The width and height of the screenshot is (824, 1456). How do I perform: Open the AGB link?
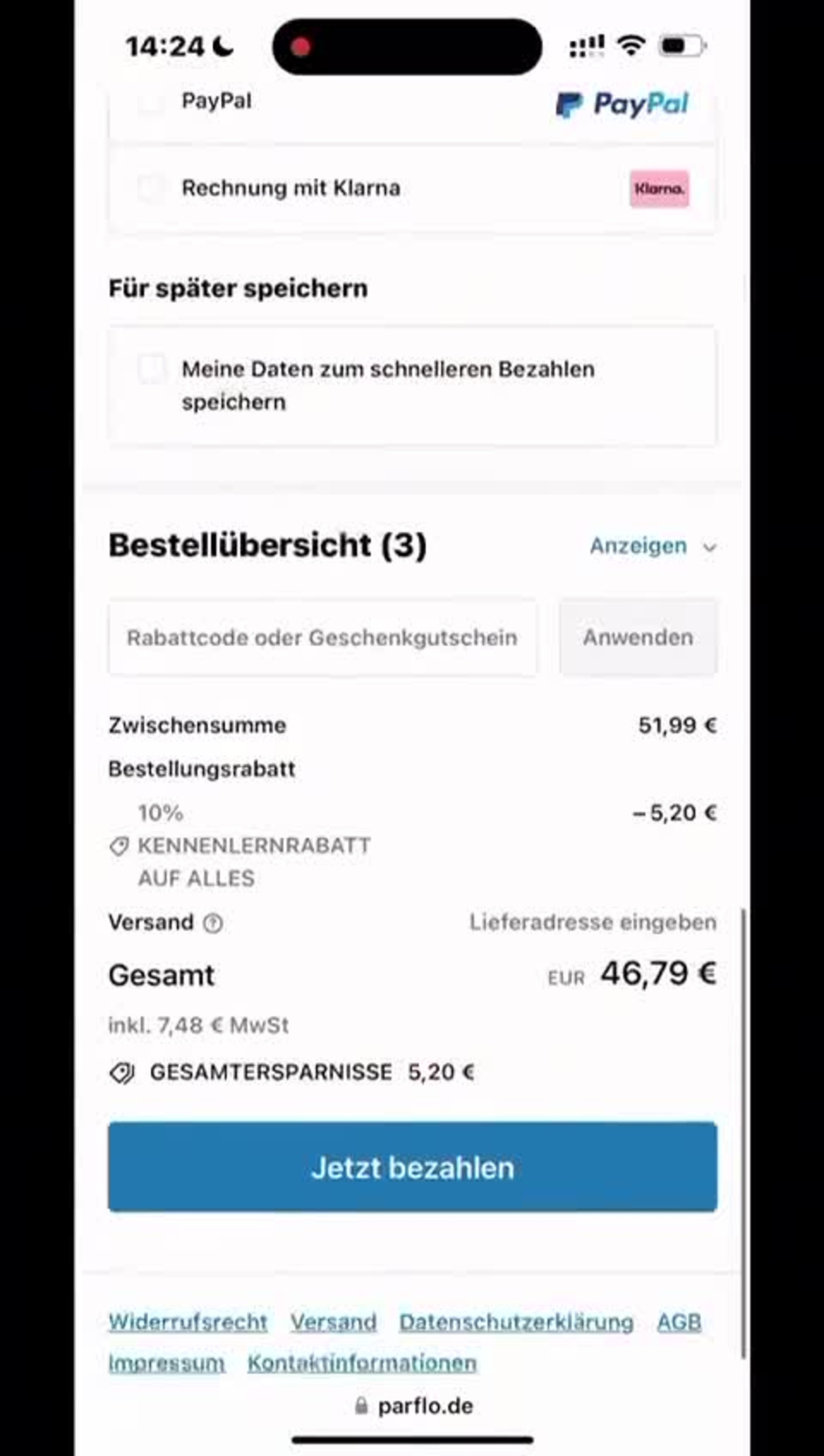[x=679, y=1322]
